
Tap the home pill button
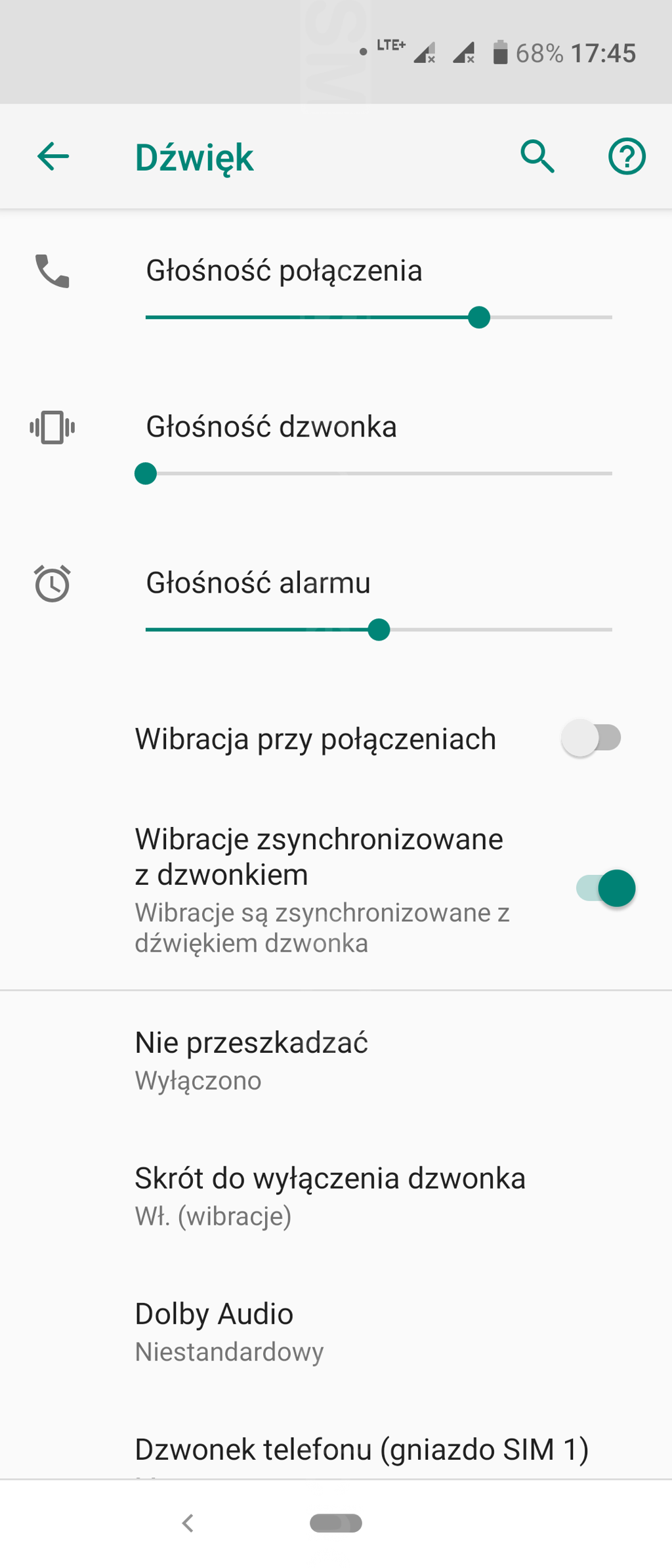pyautogui.click(x=336, y=1523)
